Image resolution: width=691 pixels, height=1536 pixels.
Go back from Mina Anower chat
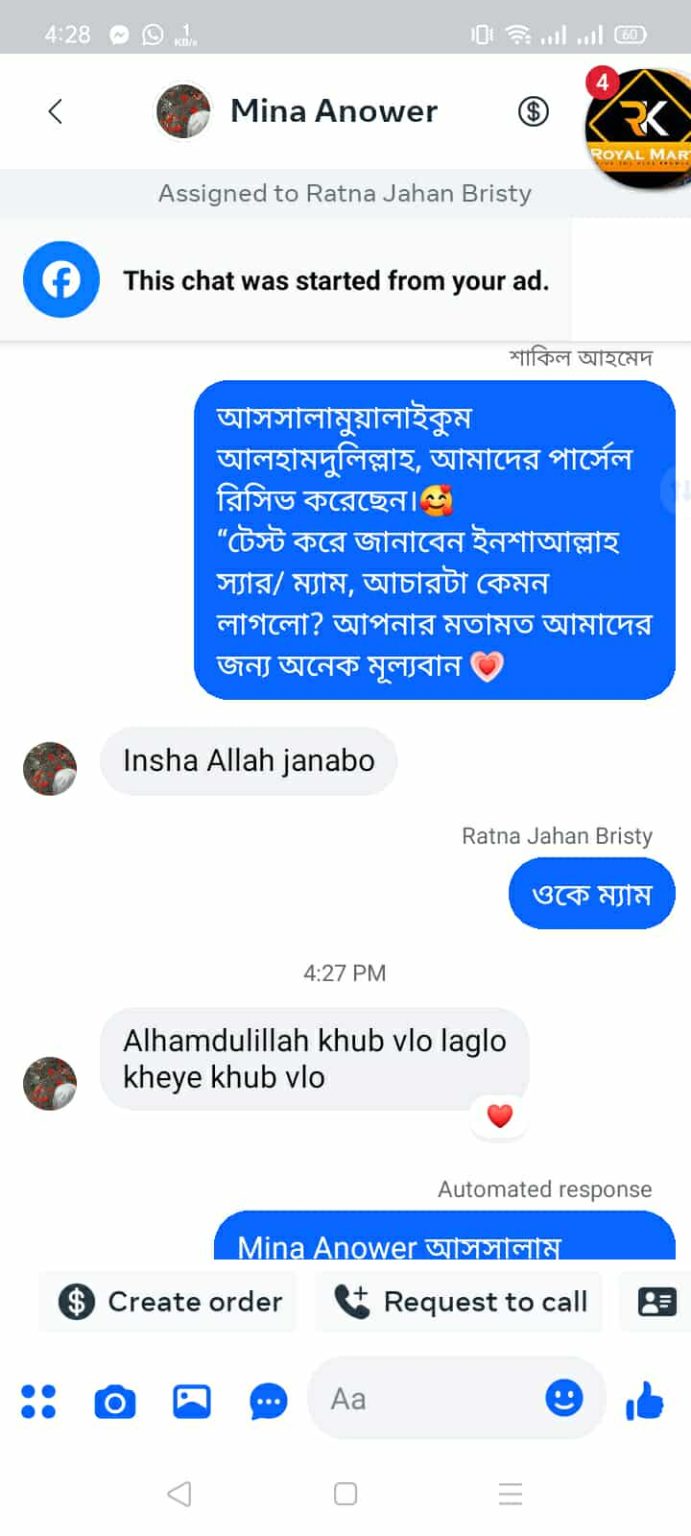pyautogui.click(x=56, y=111)
